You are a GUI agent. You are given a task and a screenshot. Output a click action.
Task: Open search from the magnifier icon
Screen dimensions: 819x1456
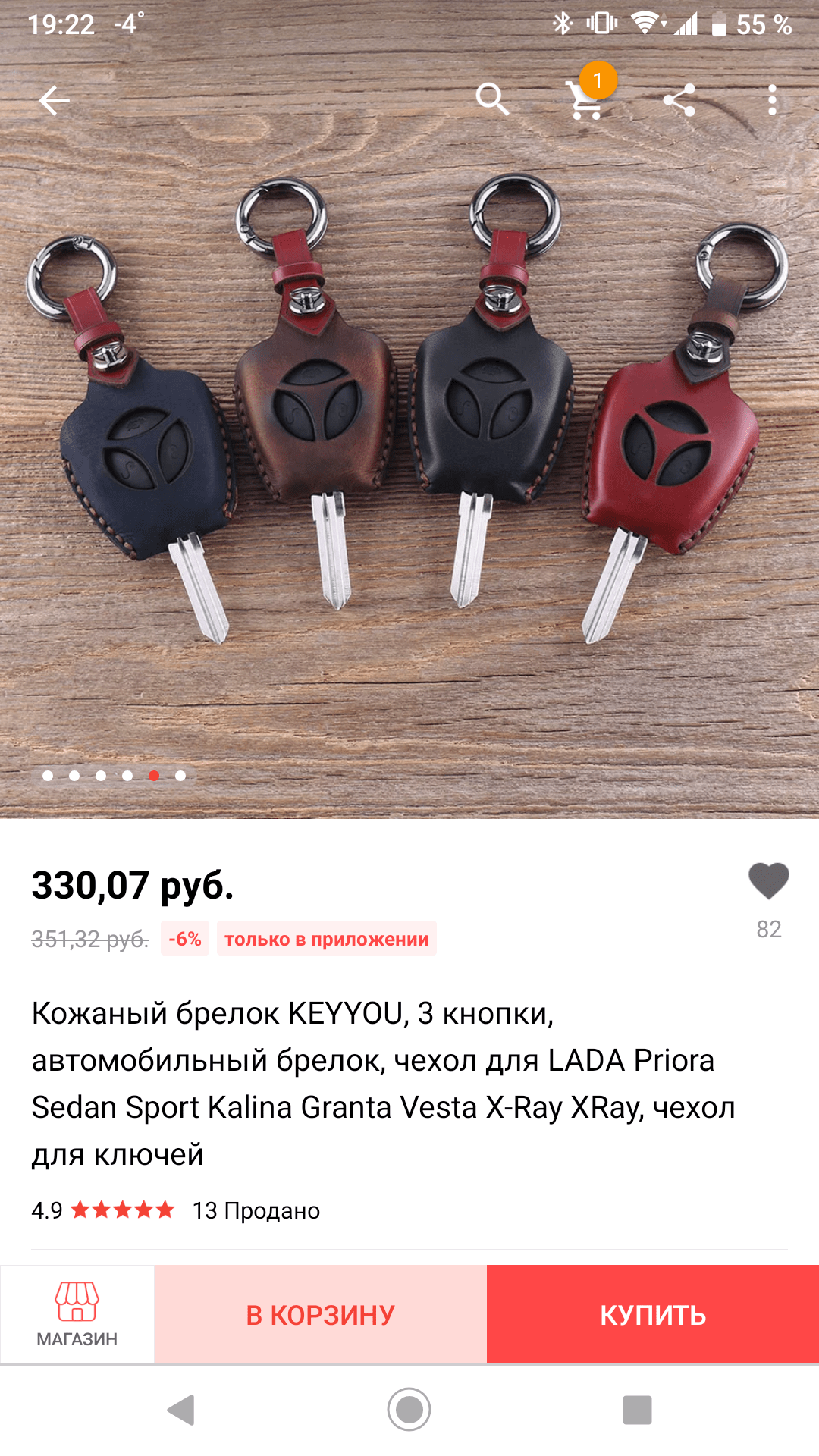click(492, 99)
